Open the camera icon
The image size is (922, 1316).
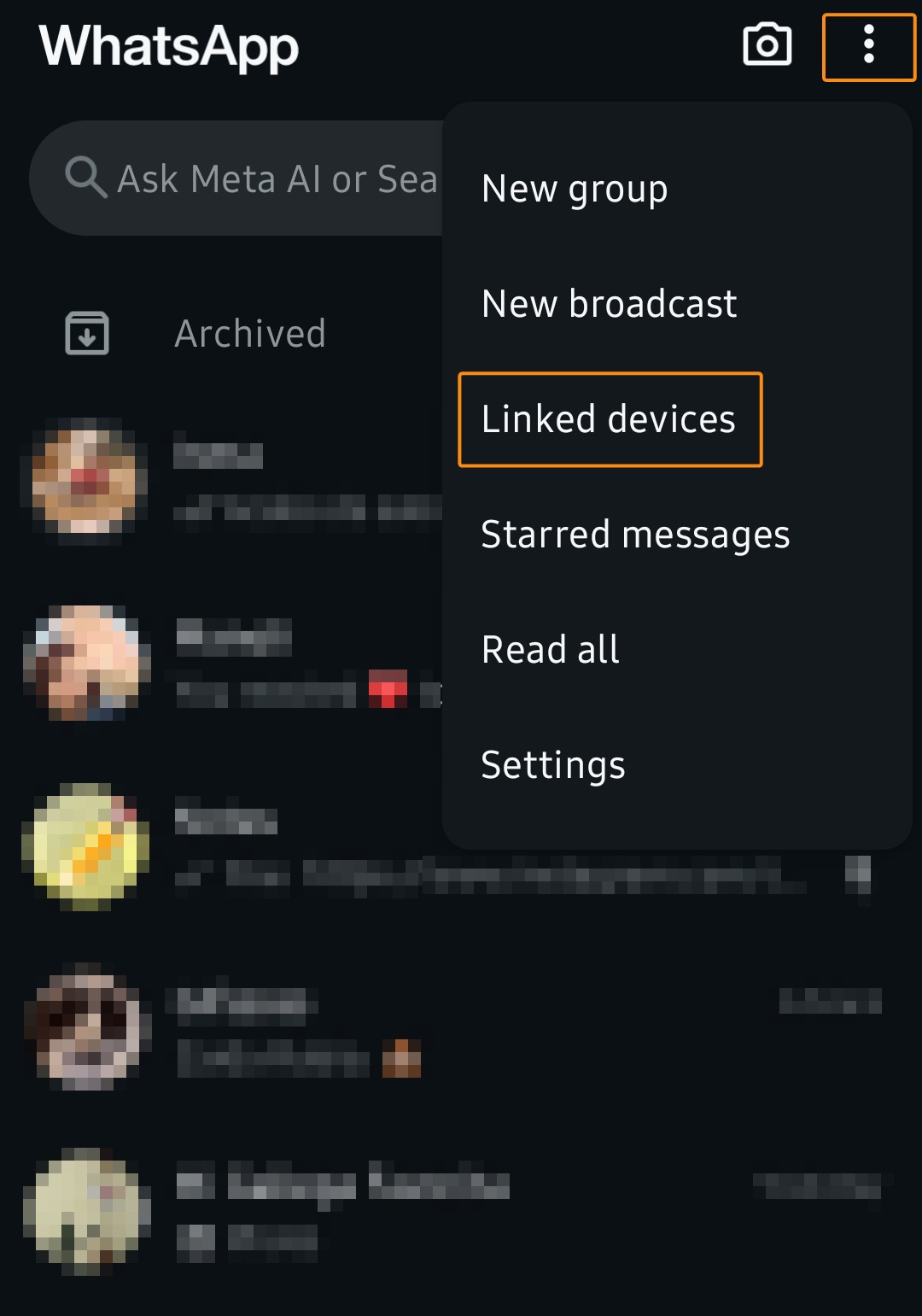(767, 45)
